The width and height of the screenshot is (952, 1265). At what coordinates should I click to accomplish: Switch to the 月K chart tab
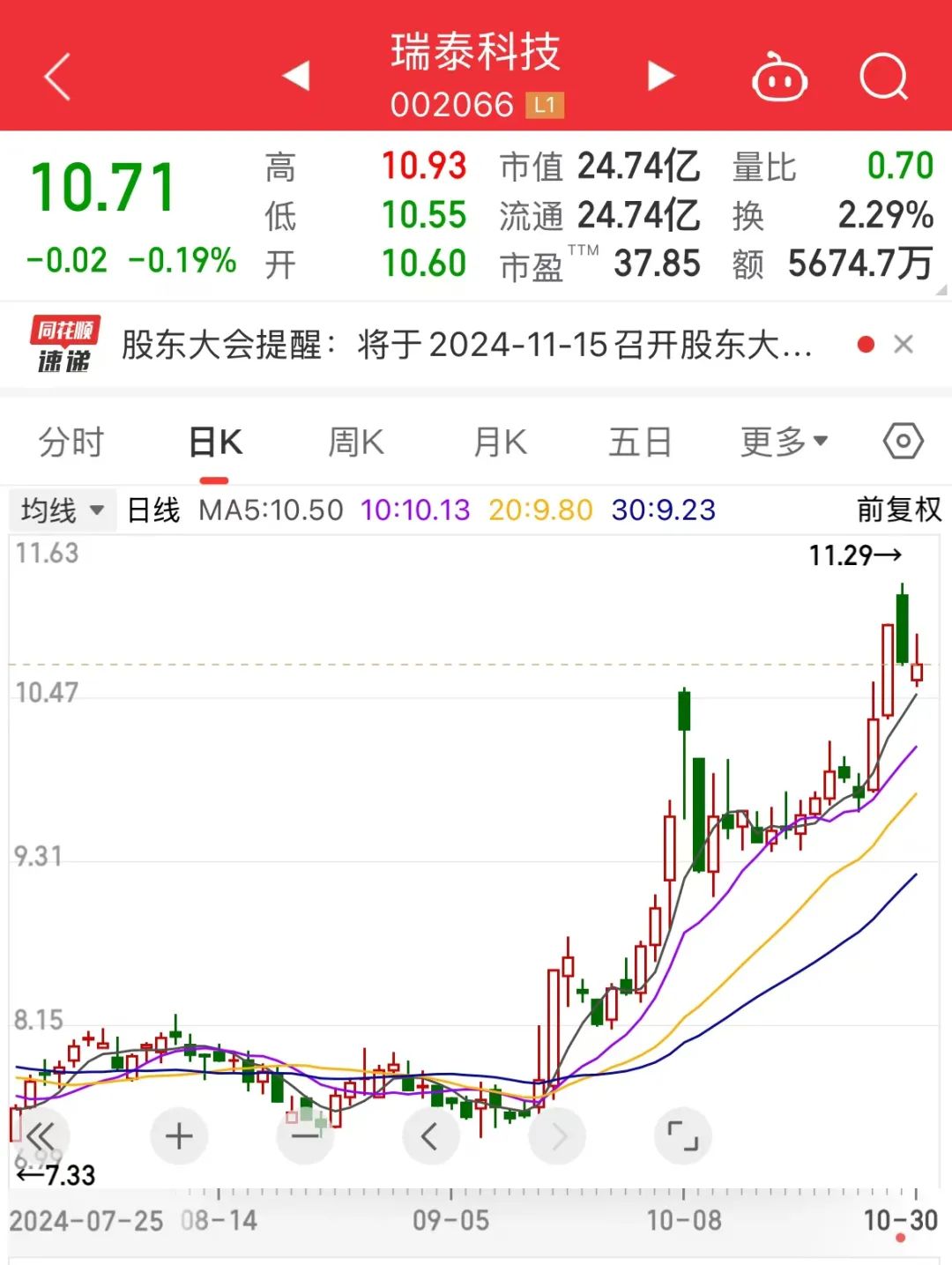[500, 442]
